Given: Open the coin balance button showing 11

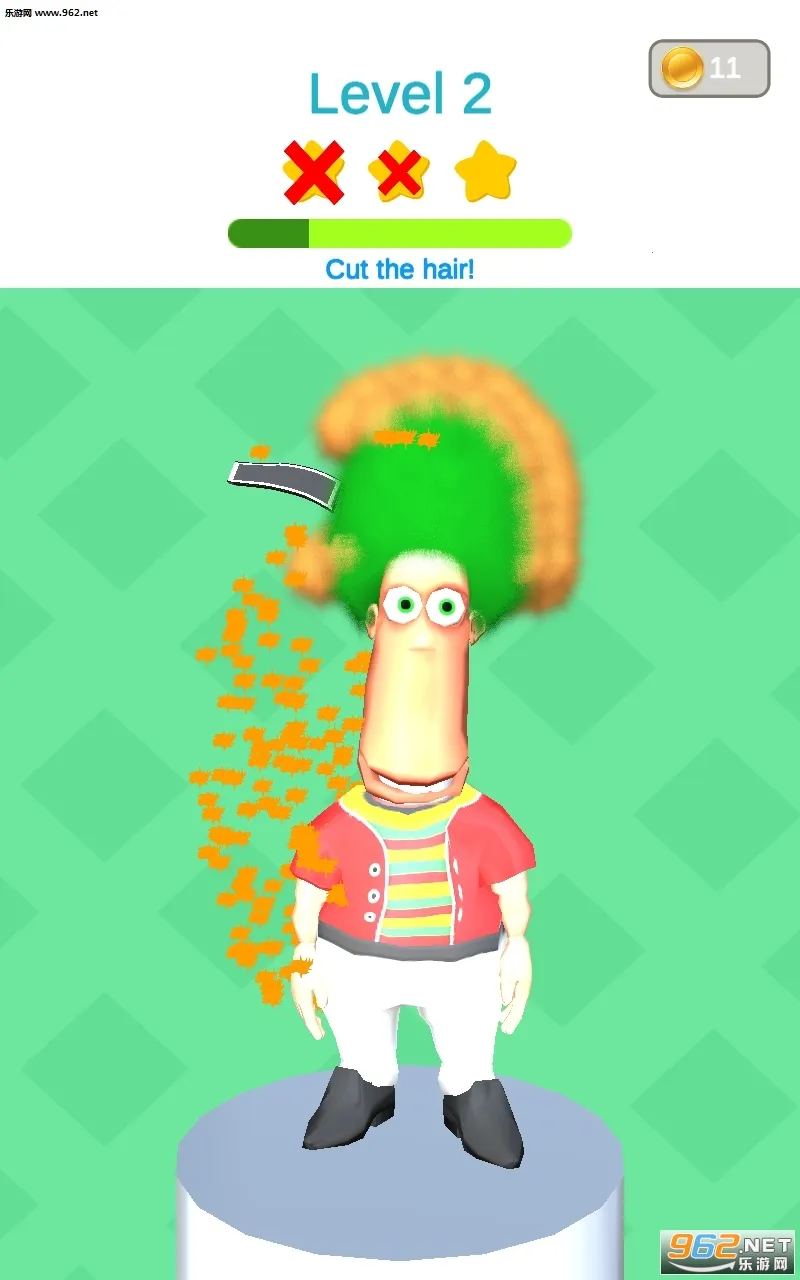Looking at the screenshot, I should click(x=709, y=68).
